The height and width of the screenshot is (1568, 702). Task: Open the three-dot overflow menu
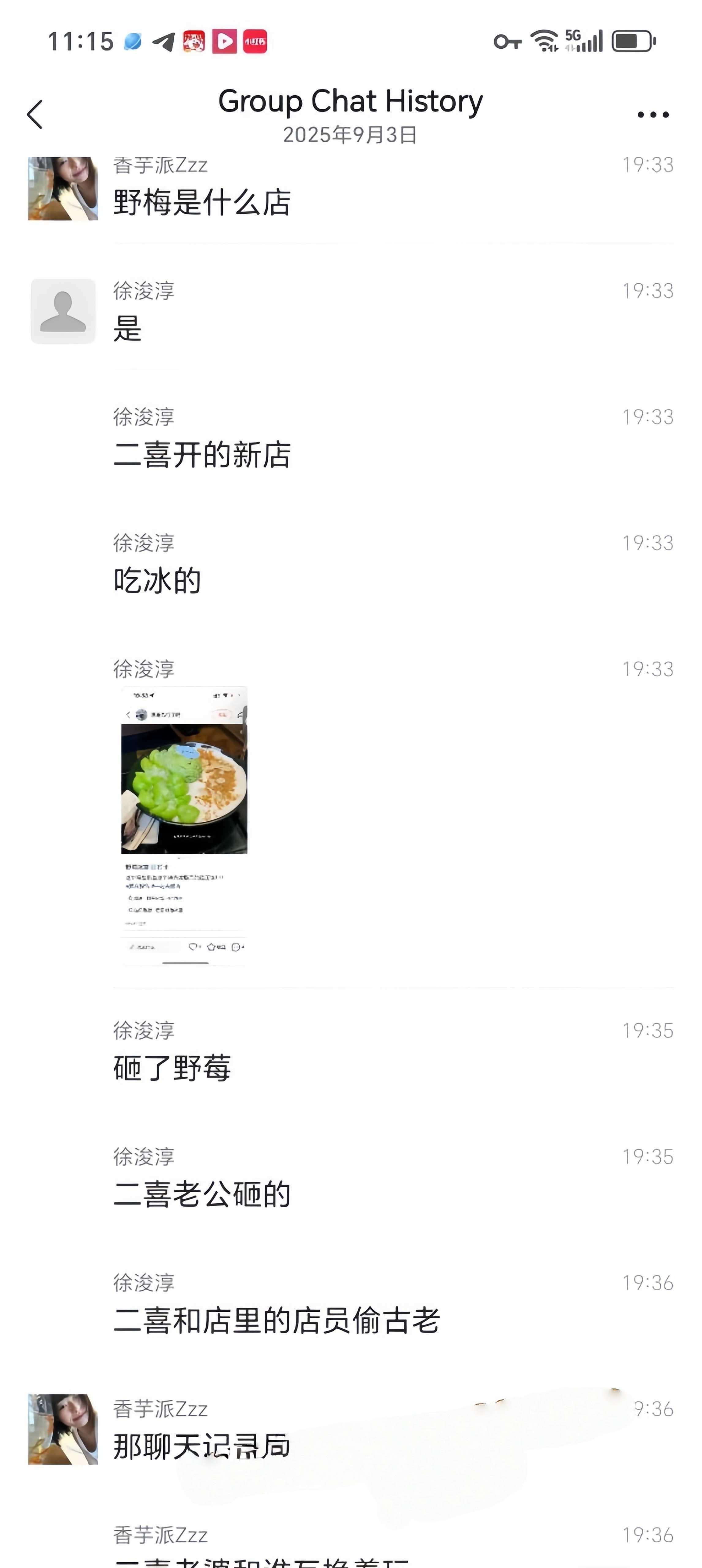(653, 115)
